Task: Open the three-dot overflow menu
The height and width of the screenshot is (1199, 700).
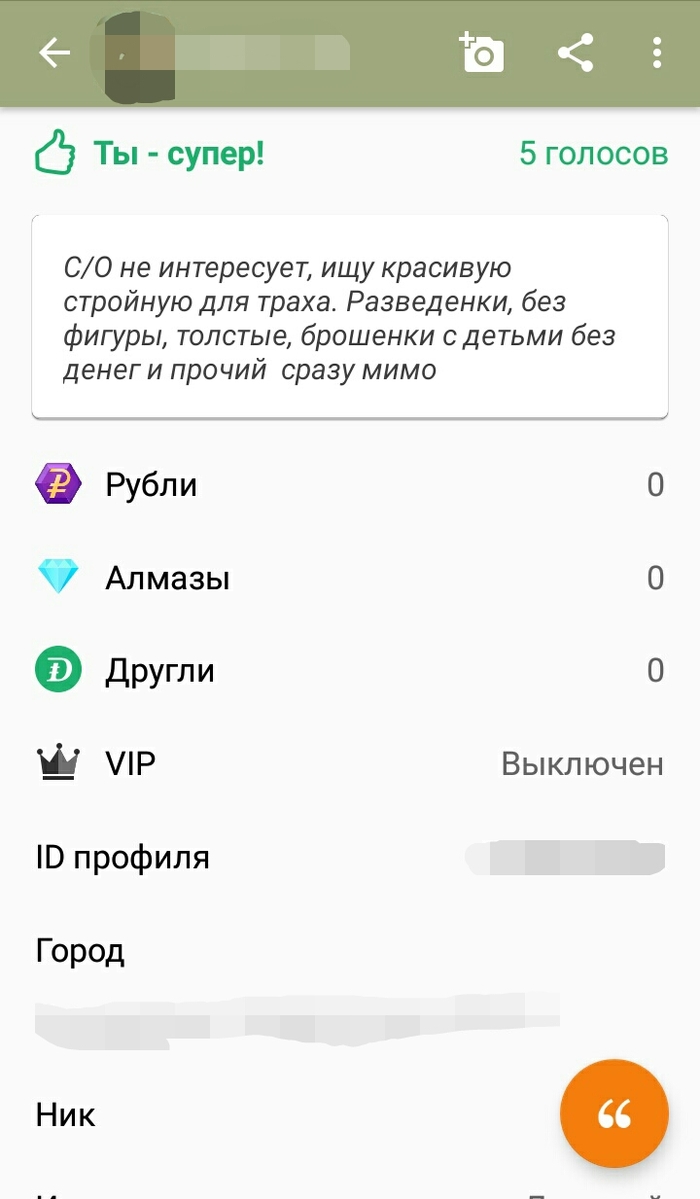Action: 656,53
